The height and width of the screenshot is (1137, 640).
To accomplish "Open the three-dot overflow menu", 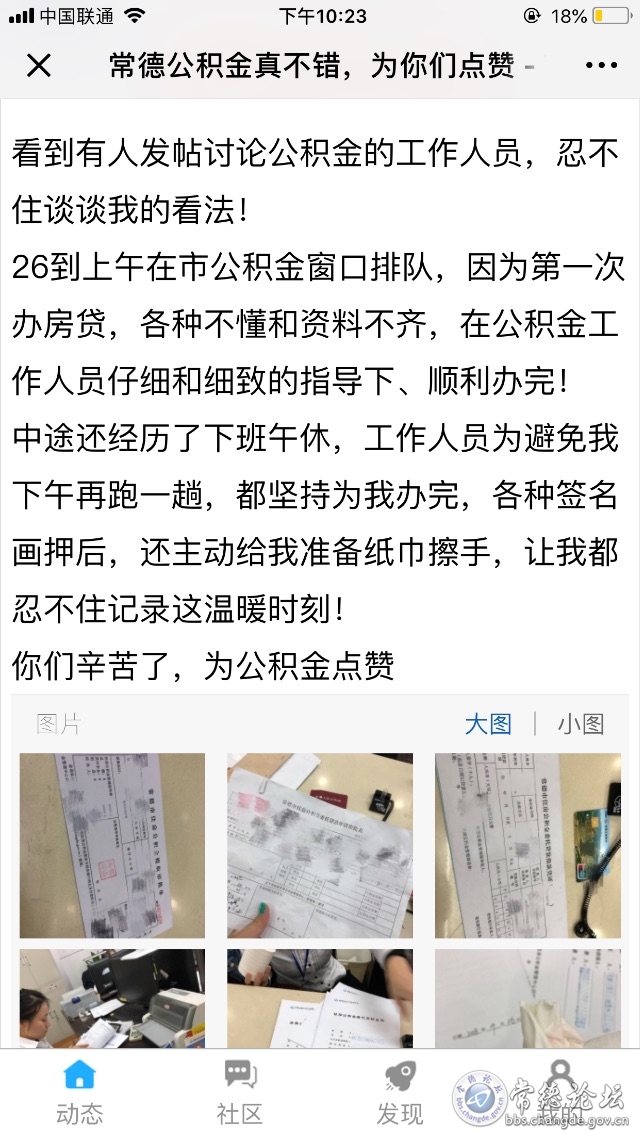I will coord(601,66).
